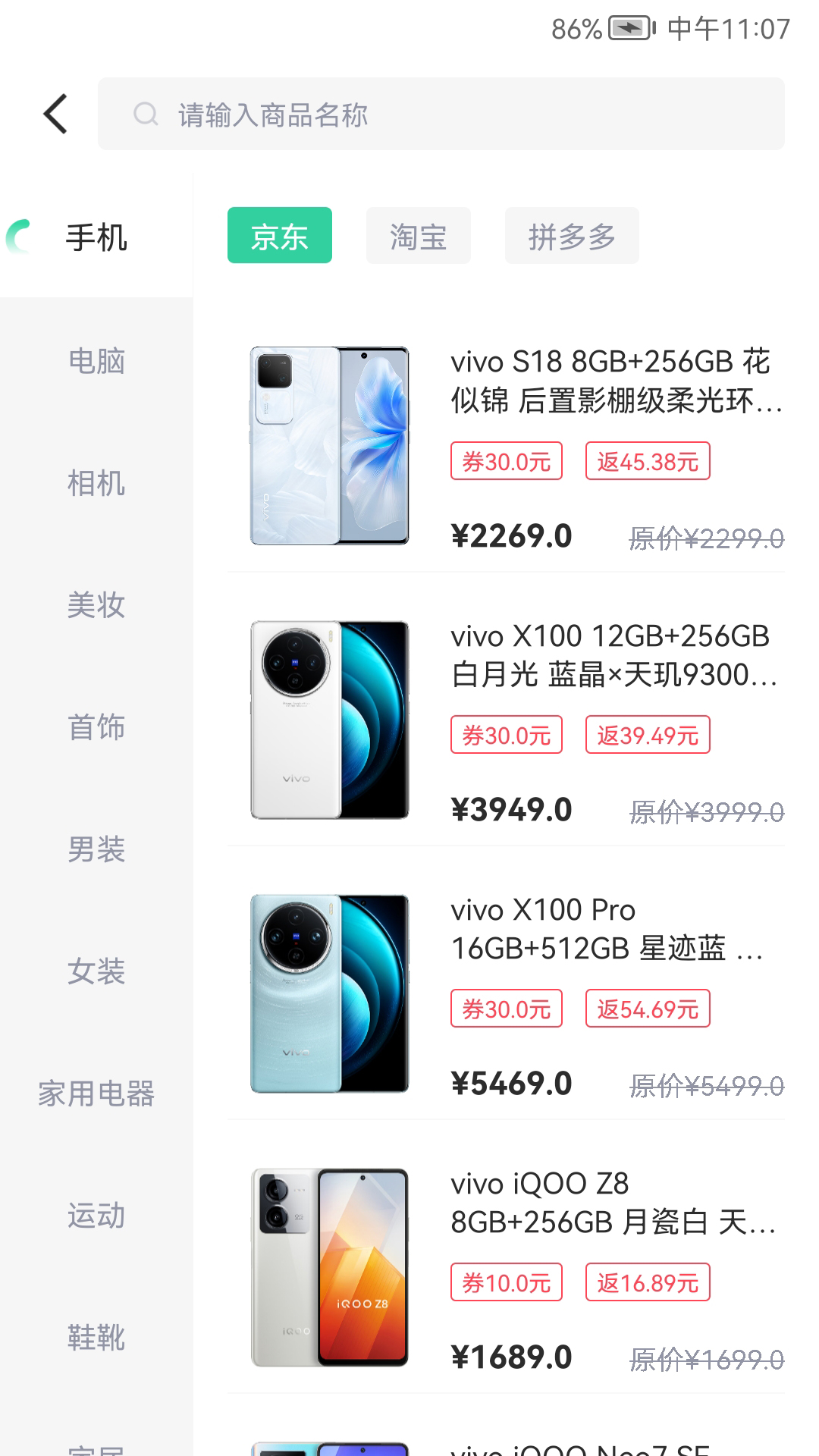
Task: Switch to the 运动 category
Action: (x=96, y=1216)
